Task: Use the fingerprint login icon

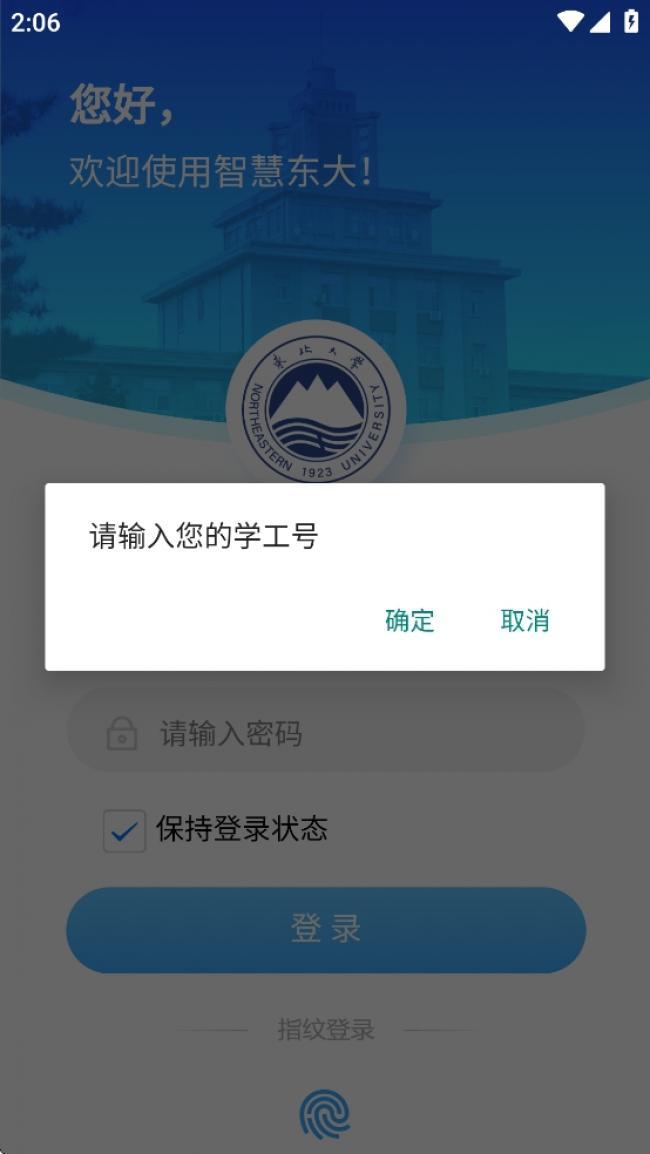Action: [x=325, y=1114]
